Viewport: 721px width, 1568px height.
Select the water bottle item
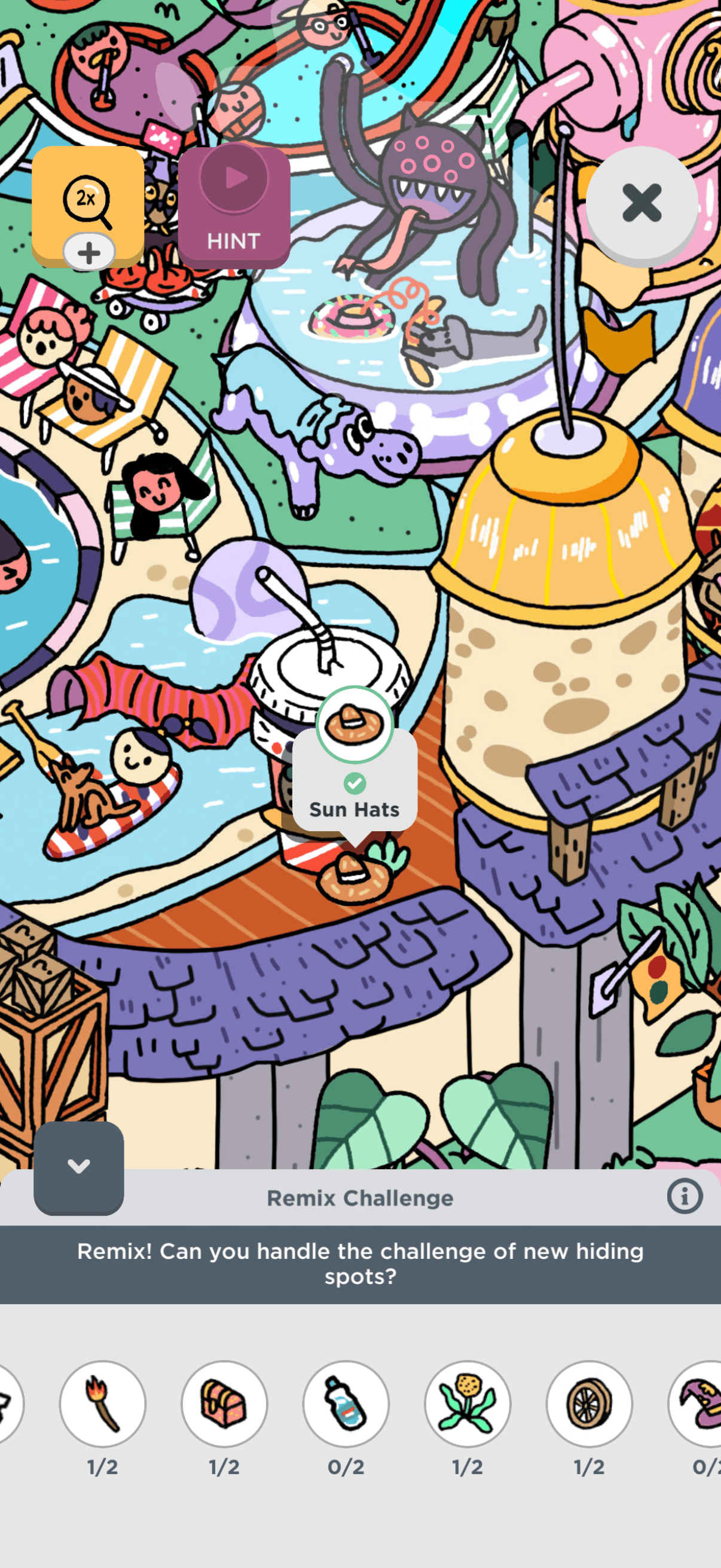pyautogui.click(x=346, y=1404)
